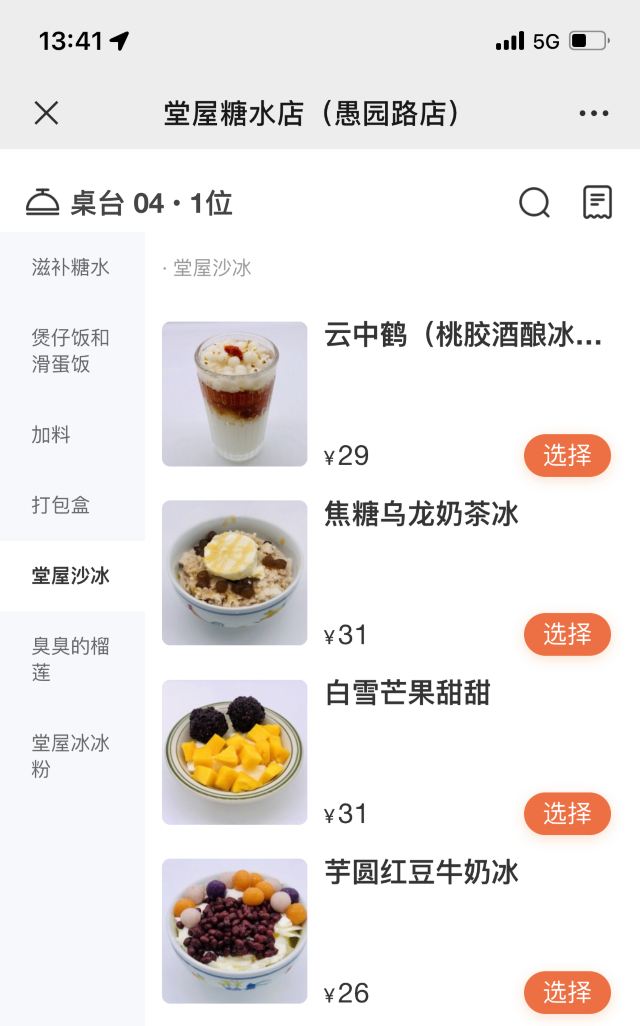The width and height of the screenshot is (640, 1026).
Task: Switch to the 煲仔饭和滑蛋饭 category
Action: [x=71, y=351]
